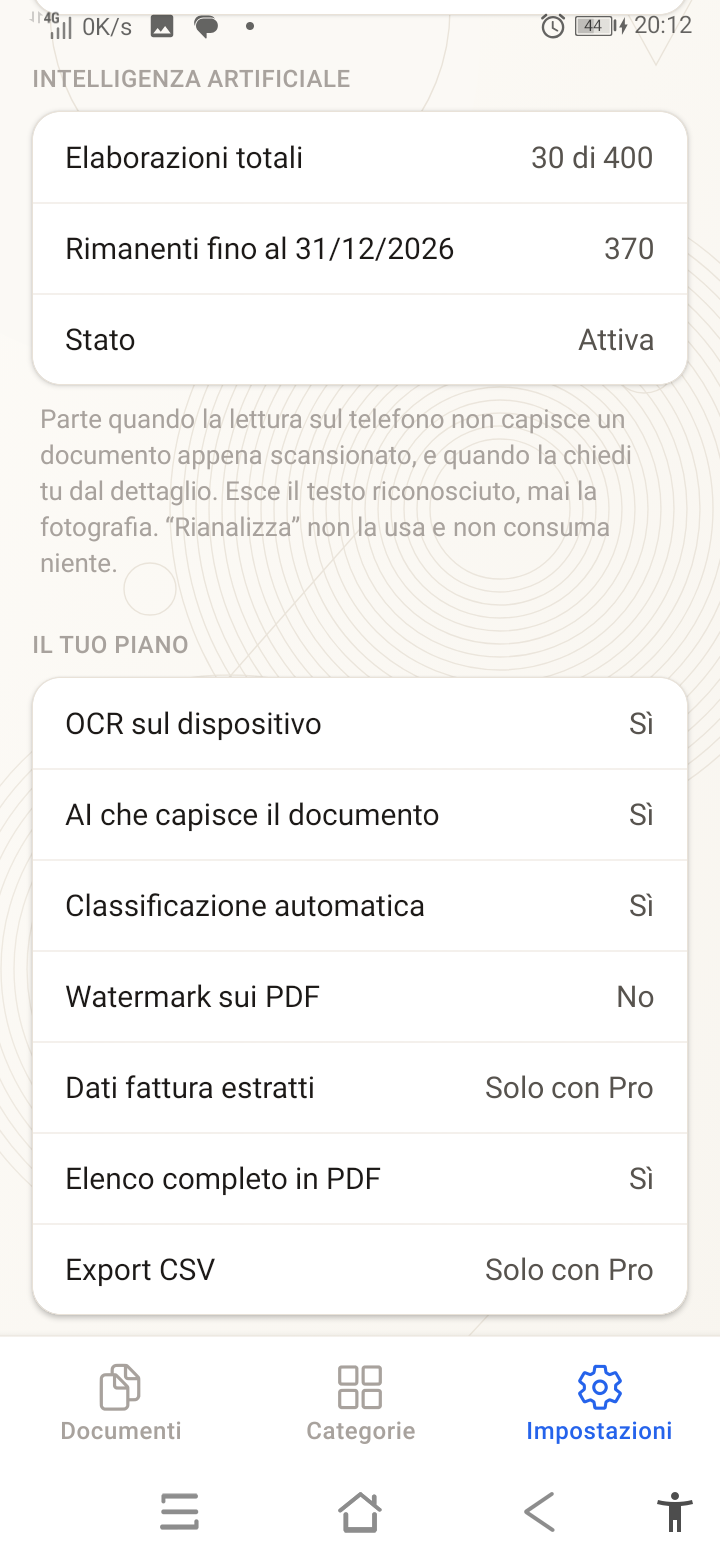Go back with the system back arrow
Viewport: 720px width, 1560px height.
pos(539,1511)
